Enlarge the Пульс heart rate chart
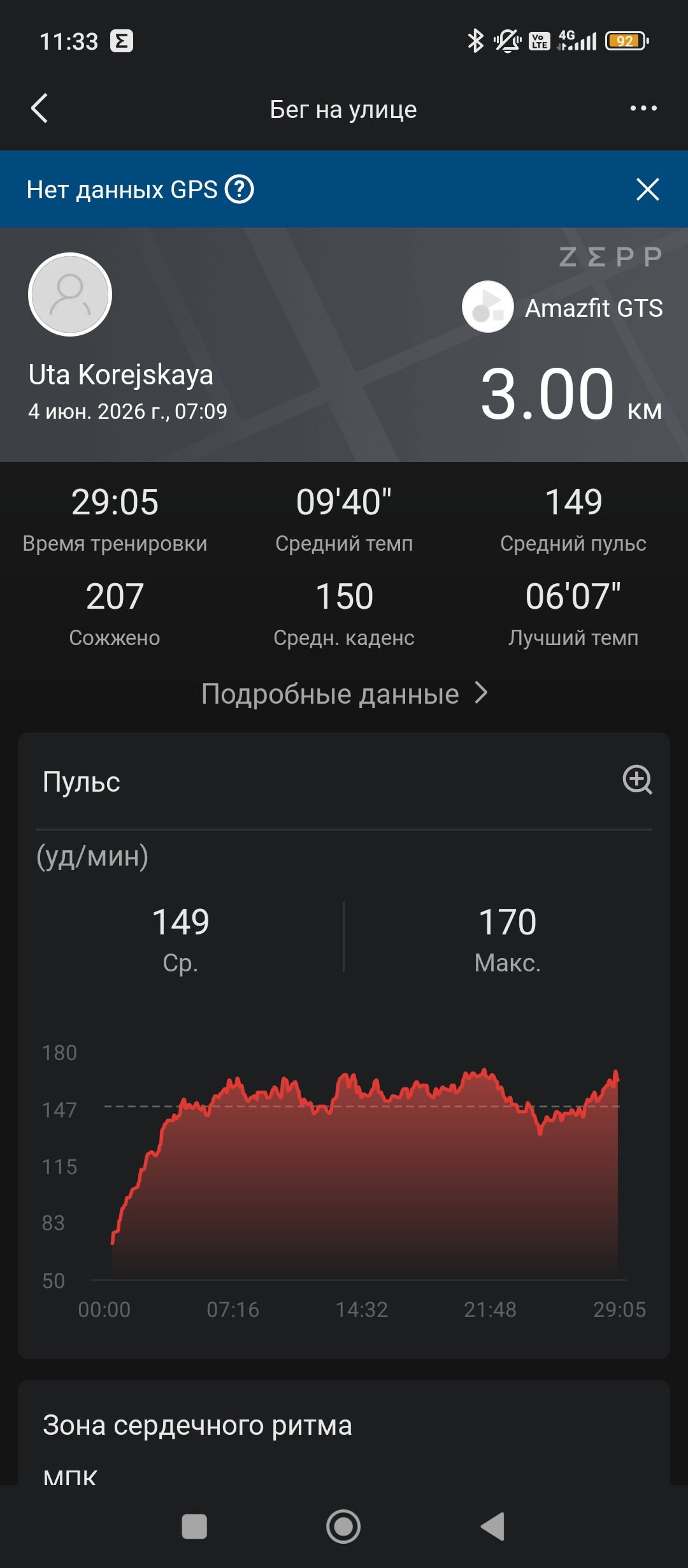 tap(637, 780)
